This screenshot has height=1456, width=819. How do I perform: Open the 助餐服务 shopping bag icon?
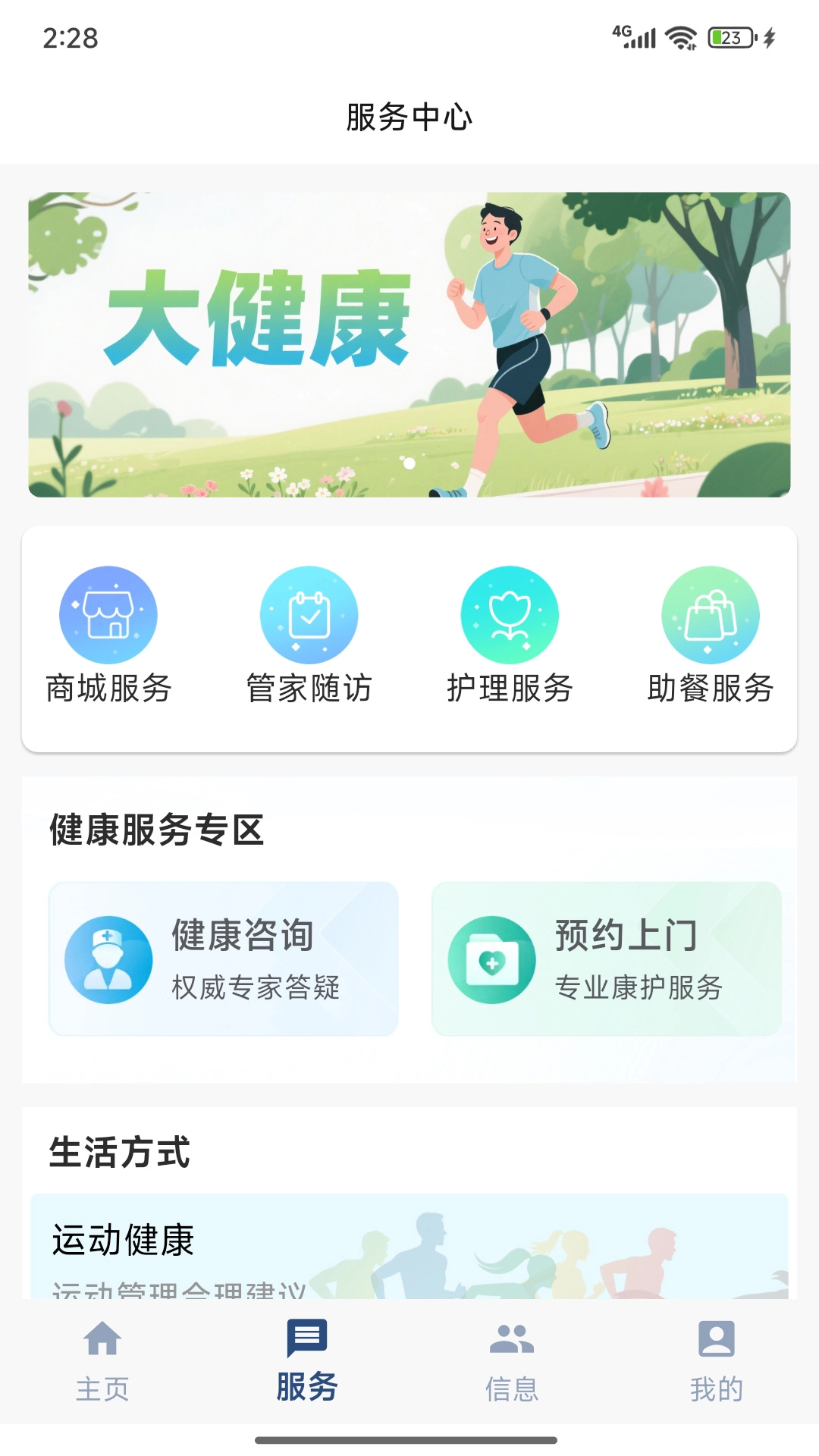[710, 615]
